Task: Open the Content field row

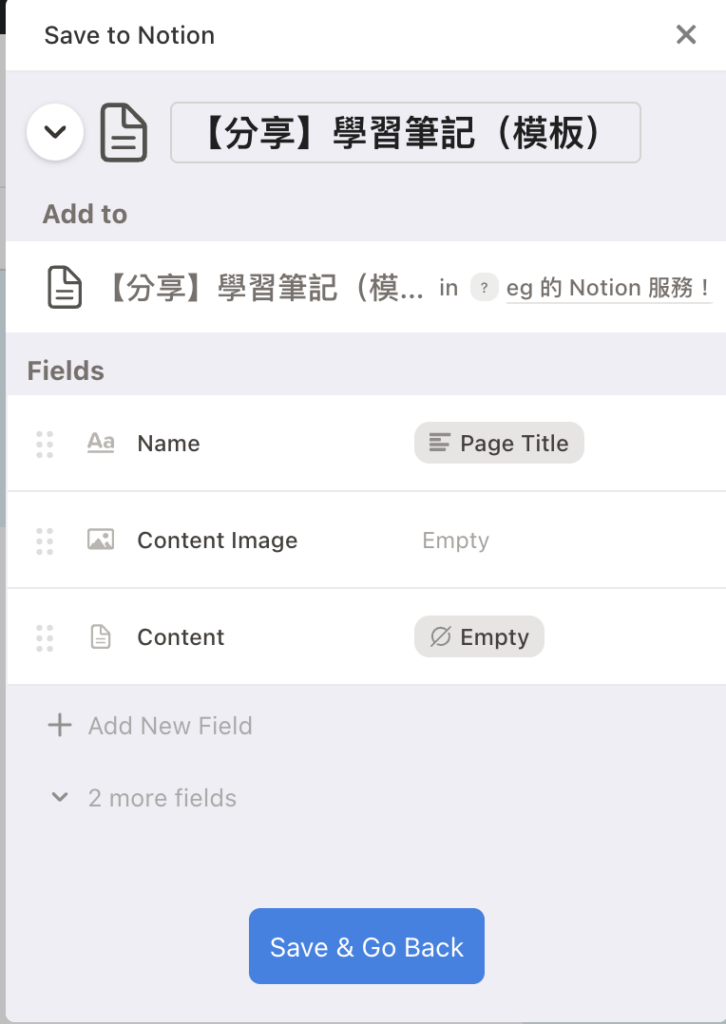Action: (180, 637)
